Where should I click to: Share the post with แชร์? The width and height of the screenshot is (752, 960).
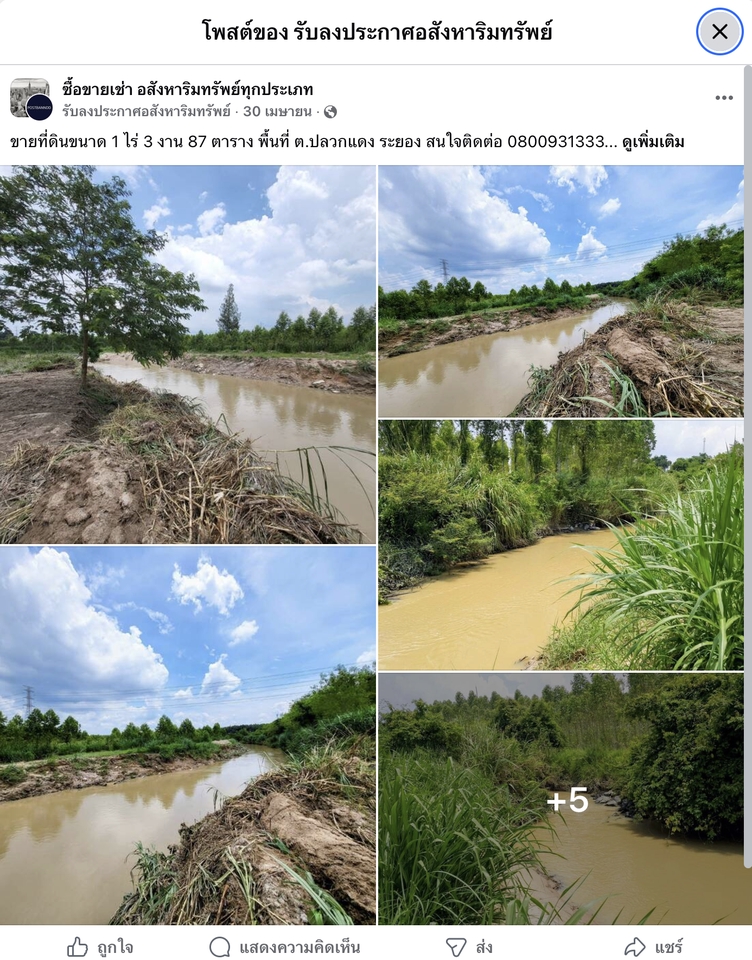click(x=653, y=946)
